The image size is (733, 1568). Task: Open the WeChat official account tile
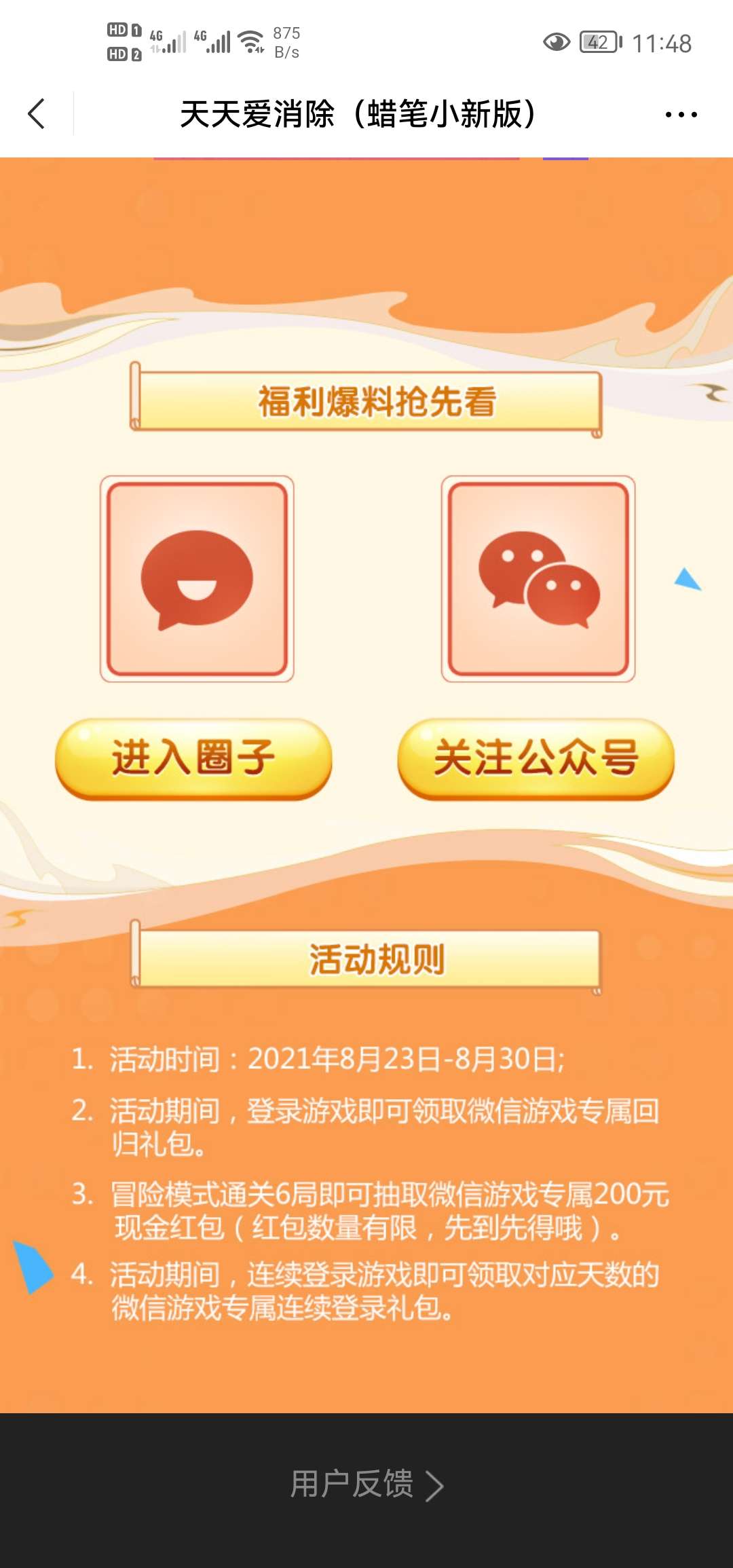(x=538, y=579)
